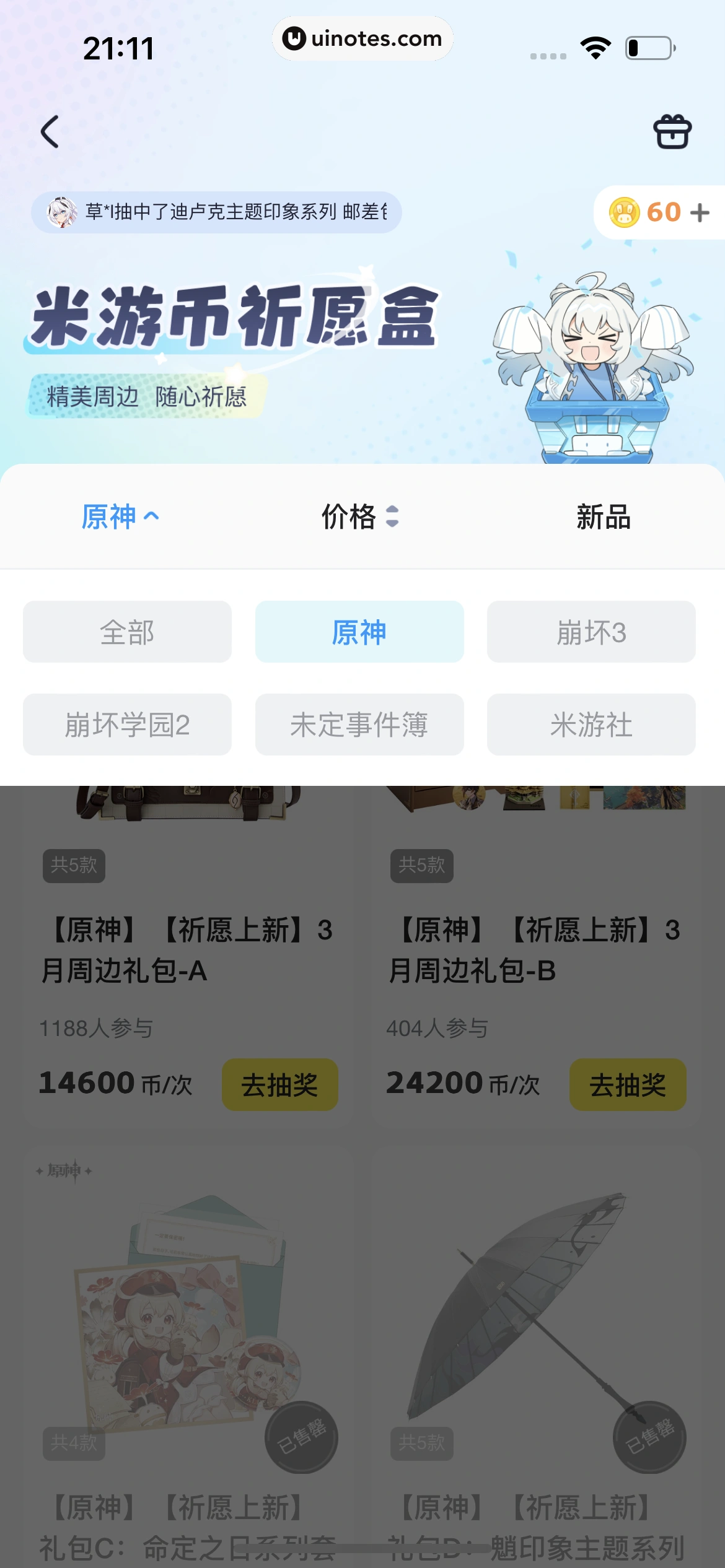Select the 全部 filter chip
725x1568 pixels.
pos(127,632)
